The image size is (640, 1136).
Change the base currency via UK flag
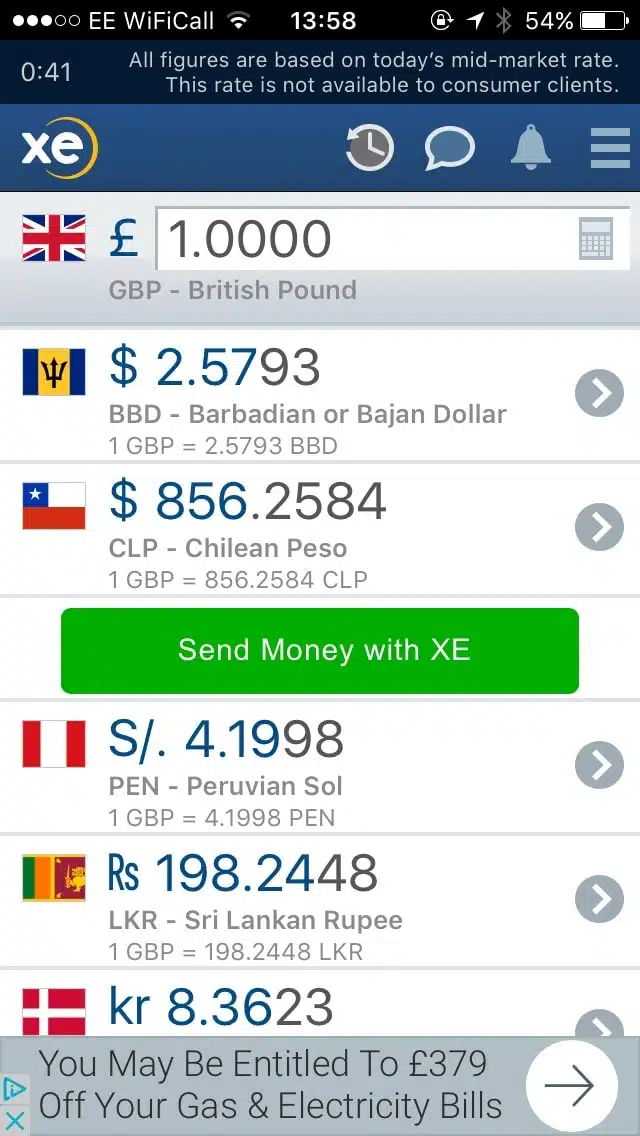point(54,238)
